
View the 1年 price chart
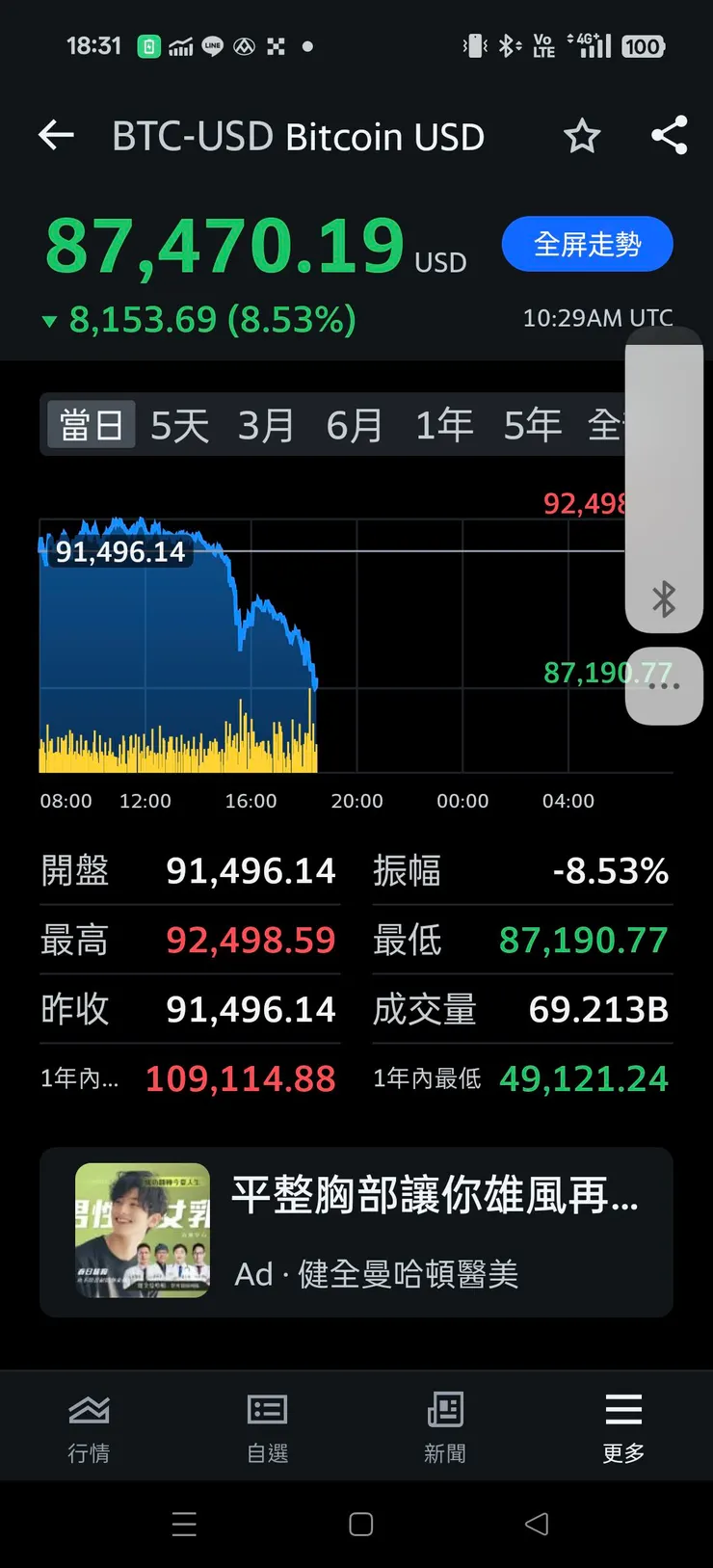click(x=443, y=425)
